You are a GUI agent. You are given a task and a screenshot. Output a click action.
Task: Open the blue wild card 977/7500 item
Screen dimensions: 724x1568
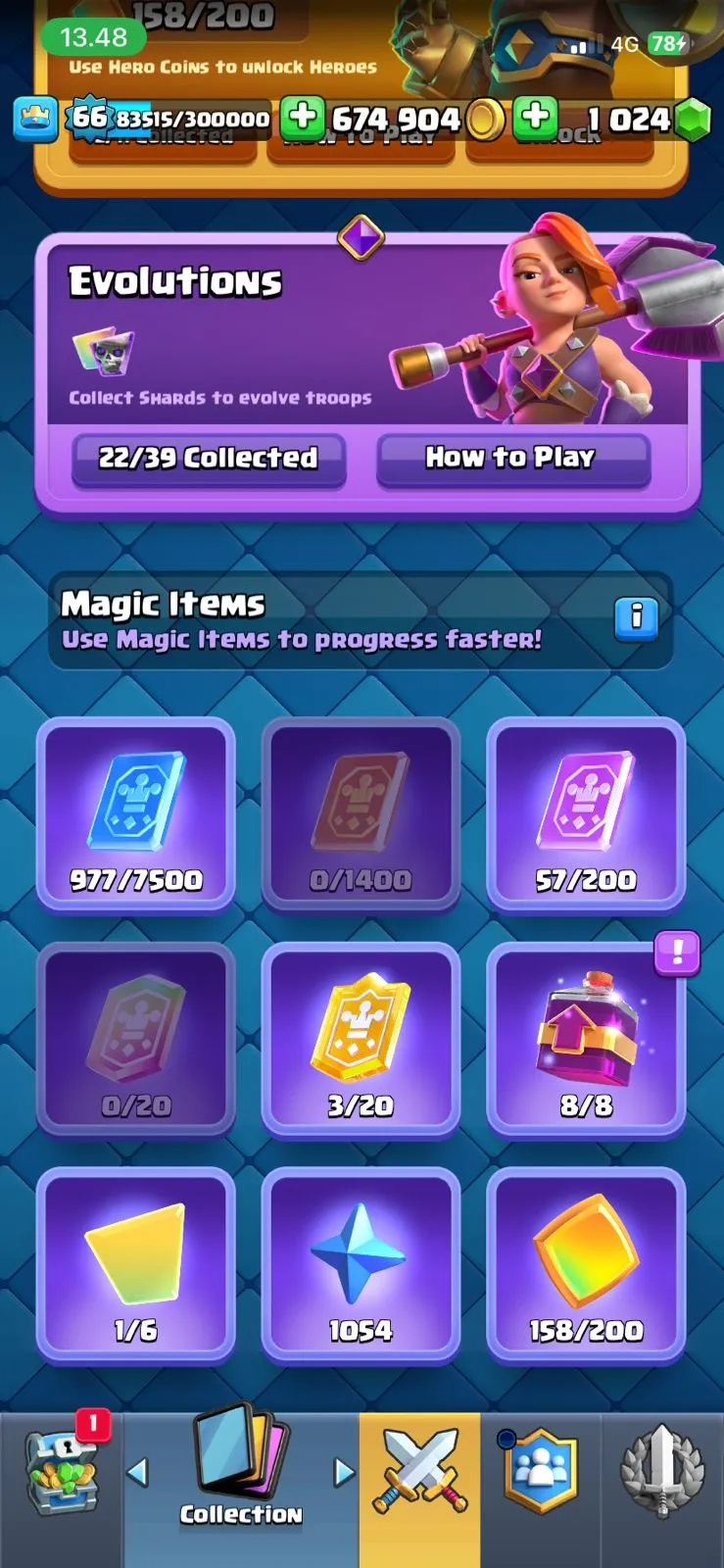(136, 813)
